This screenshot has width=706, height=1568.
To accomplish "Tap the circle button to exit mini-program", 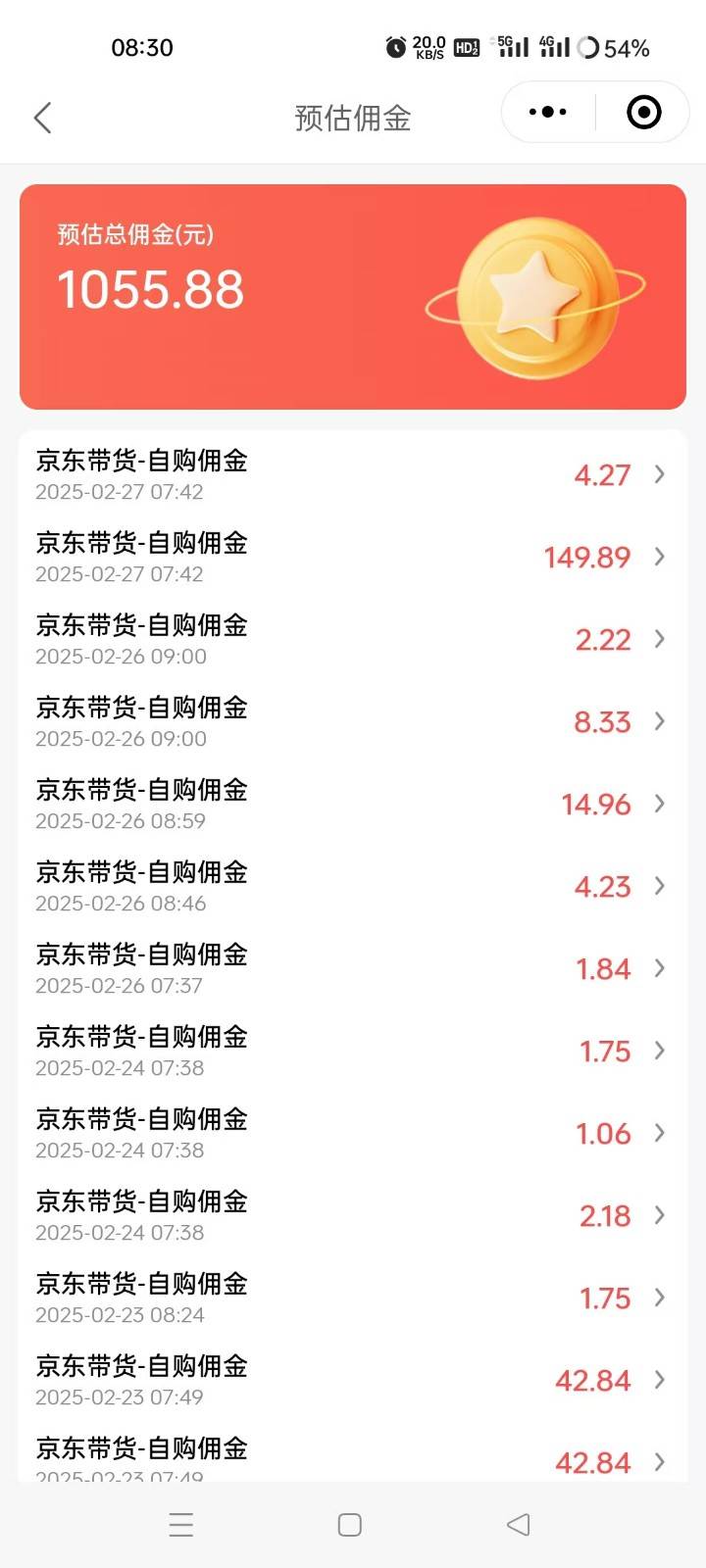I will pyautogui.click(x=643, y=112).
